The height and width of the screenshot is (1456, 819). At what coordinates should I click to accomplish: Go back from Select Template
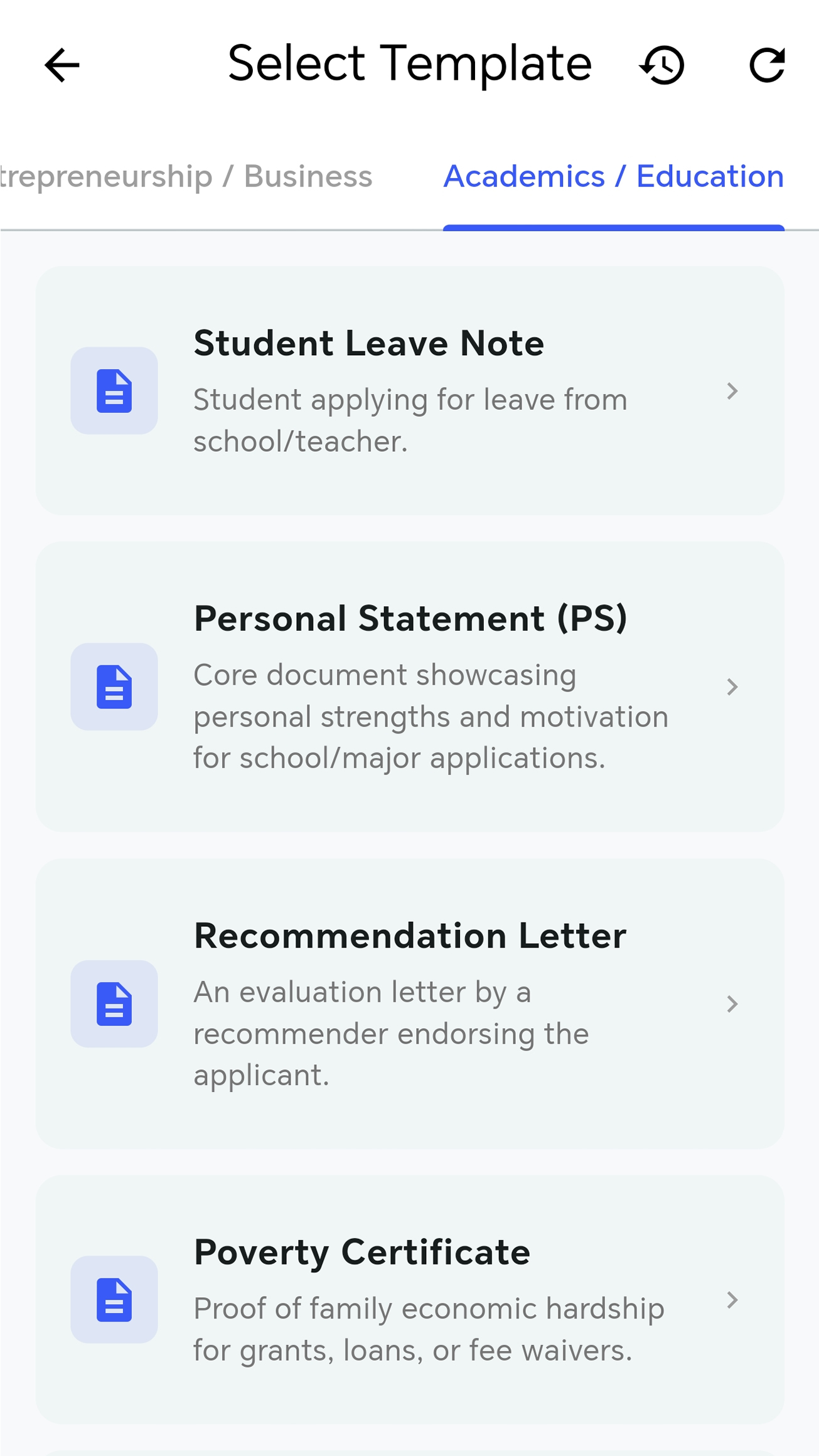pos(62,65)
